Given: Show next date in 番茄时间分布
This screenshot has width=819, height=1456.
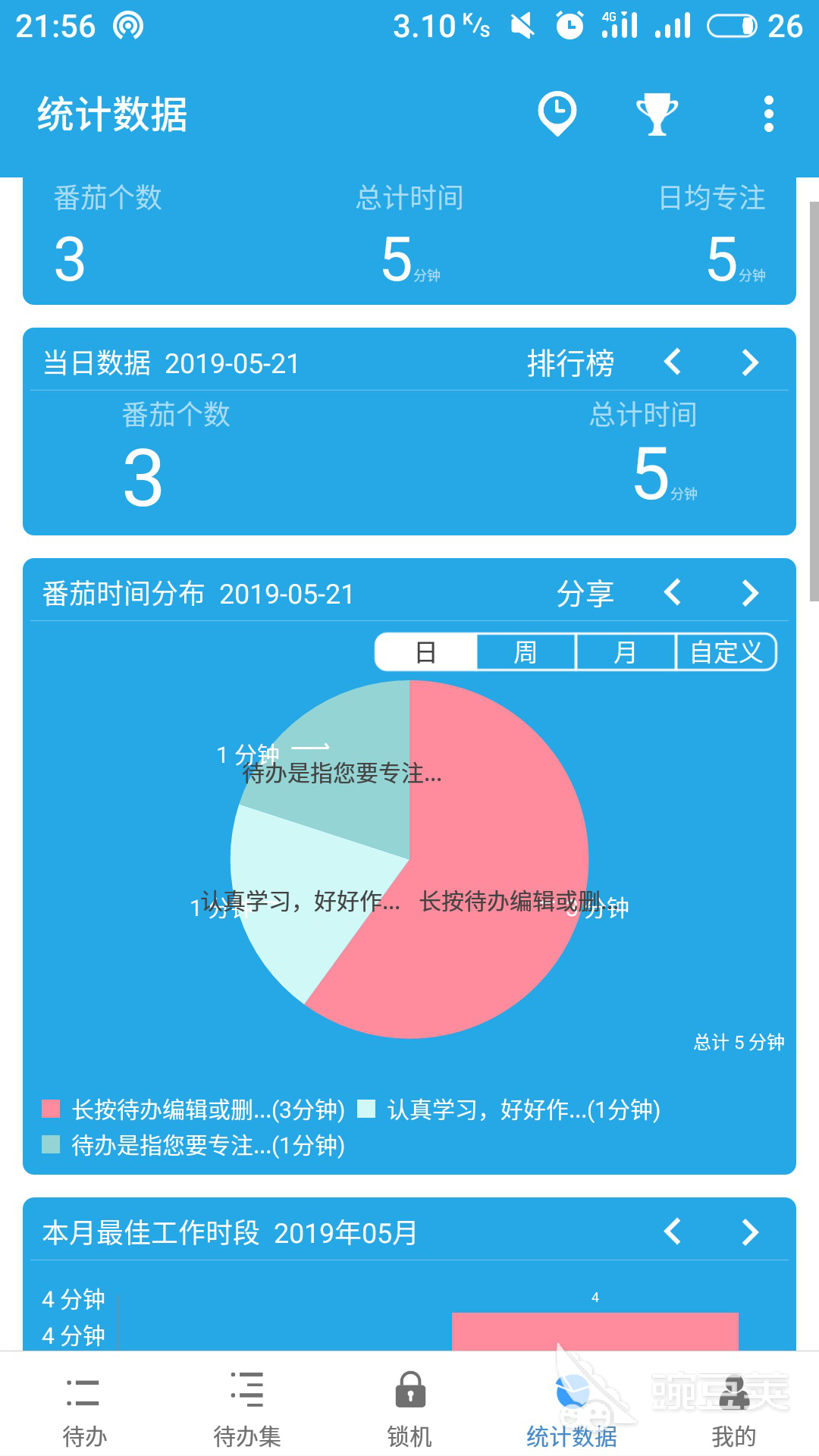Looking at the screenshot, I should tap(750, 592).
